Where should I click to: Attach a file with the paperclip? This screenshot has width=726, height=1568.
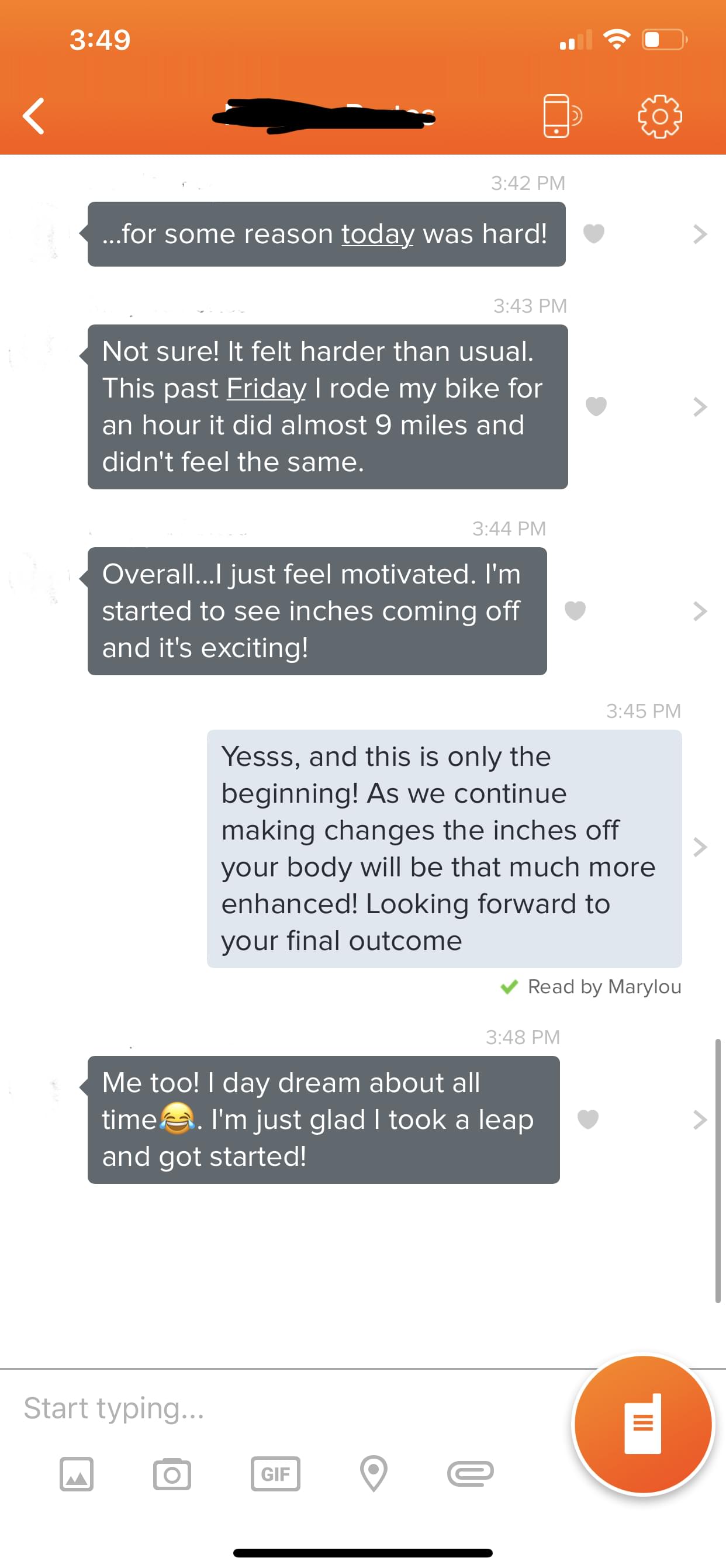(x=471, y=1474)
